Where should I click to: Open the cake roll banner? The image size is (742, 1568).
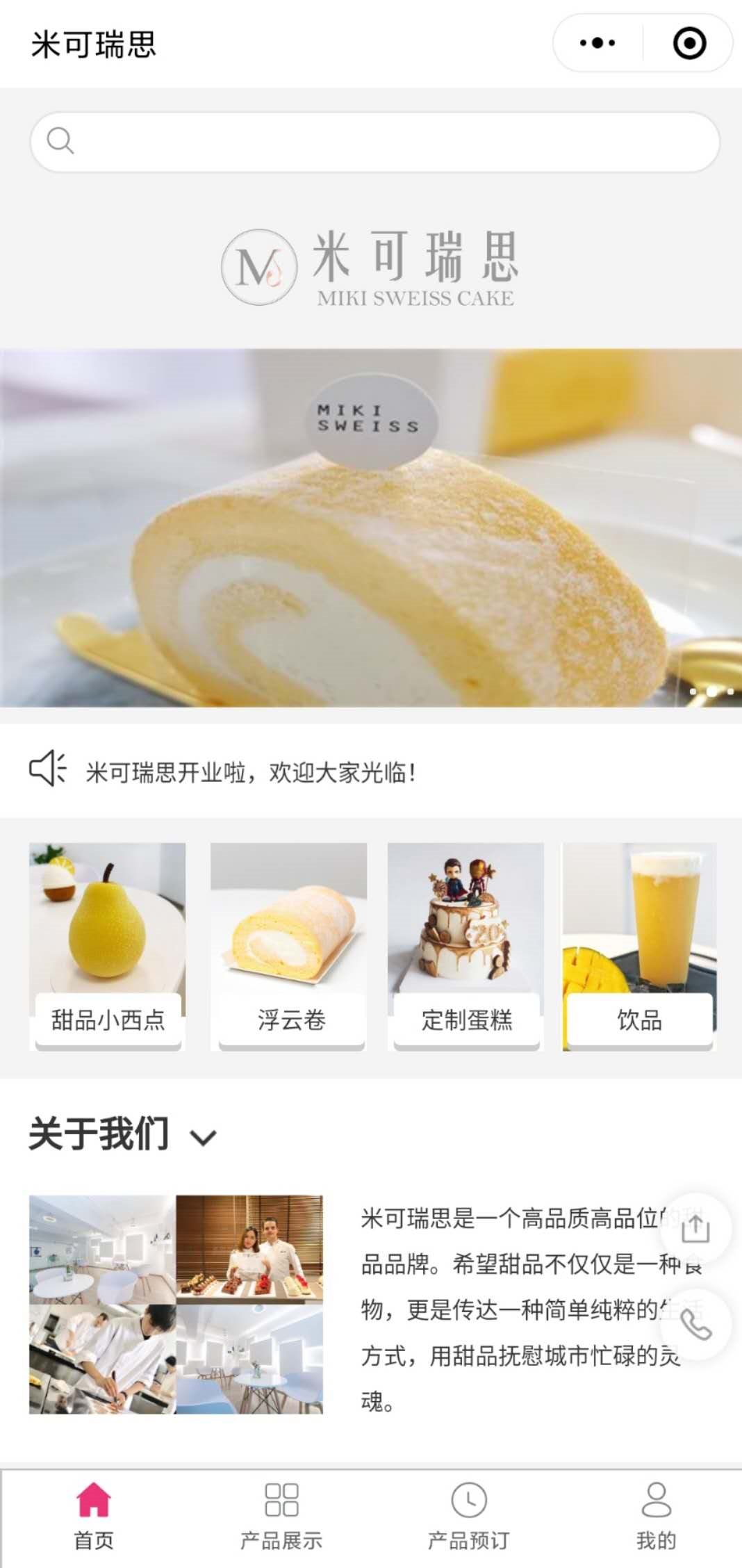(x=371, y=528)
